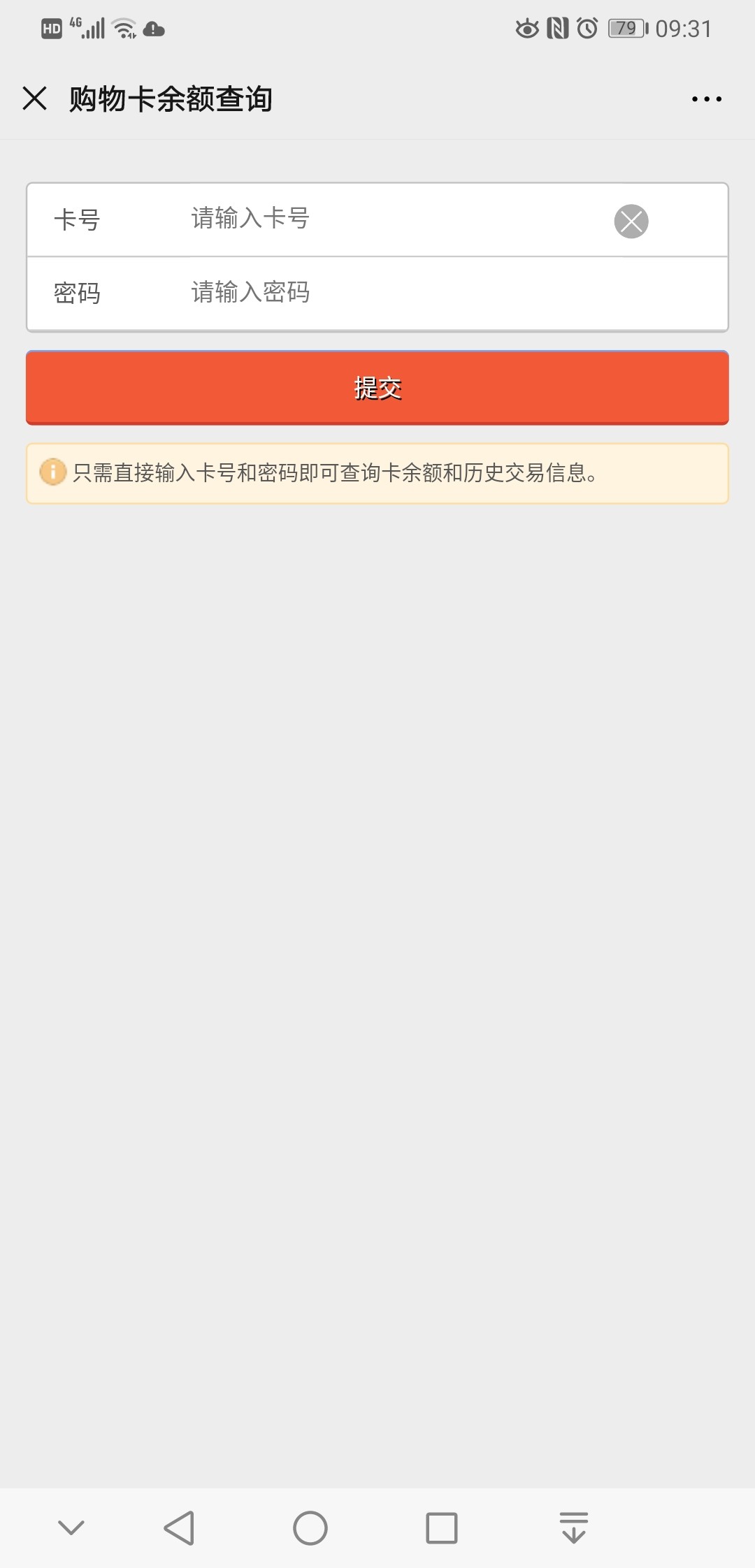Go back using system navigation

click(179, 1527)
